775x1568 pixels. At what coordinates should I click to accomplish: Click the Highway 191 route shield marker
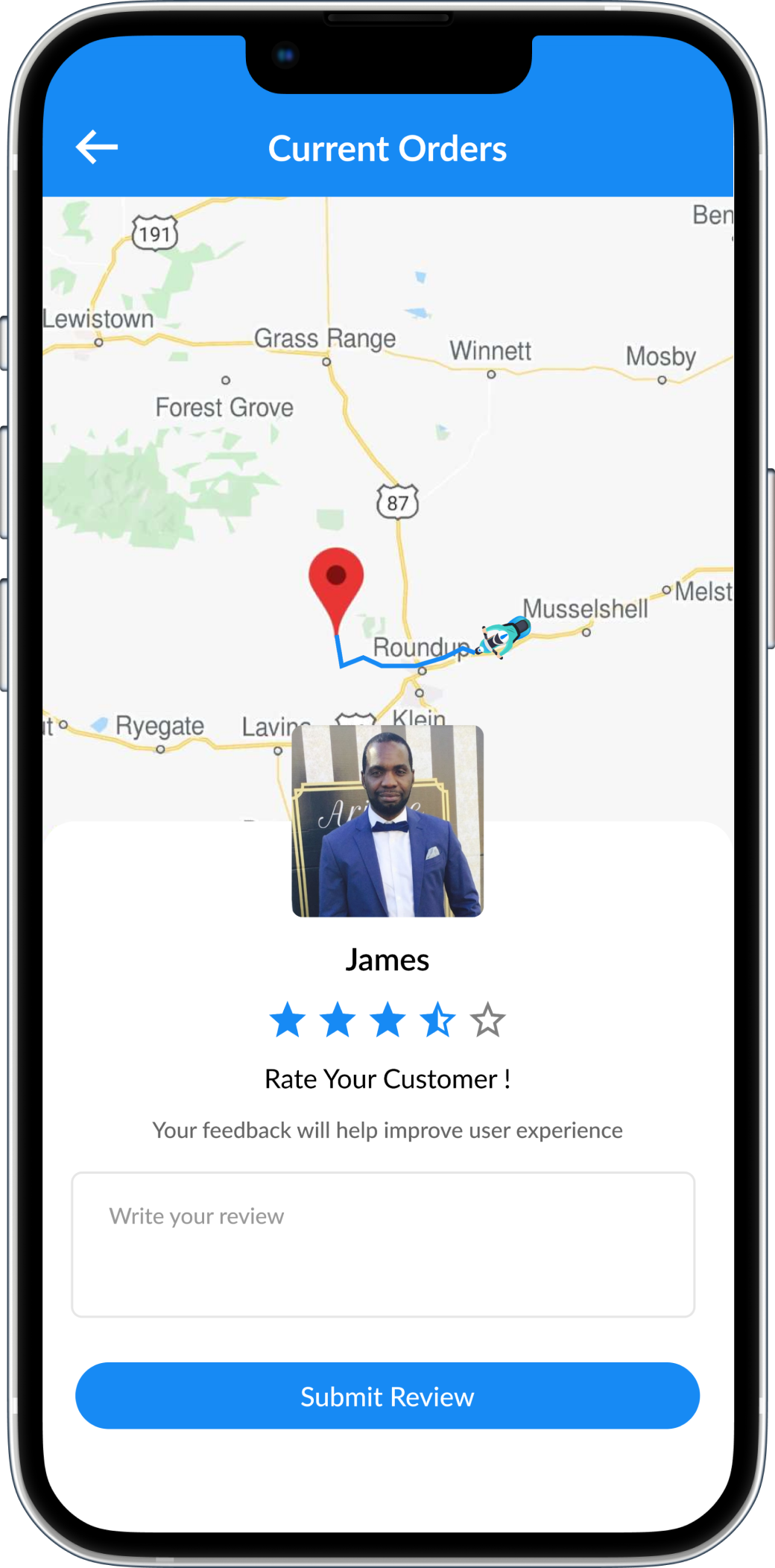154,233
